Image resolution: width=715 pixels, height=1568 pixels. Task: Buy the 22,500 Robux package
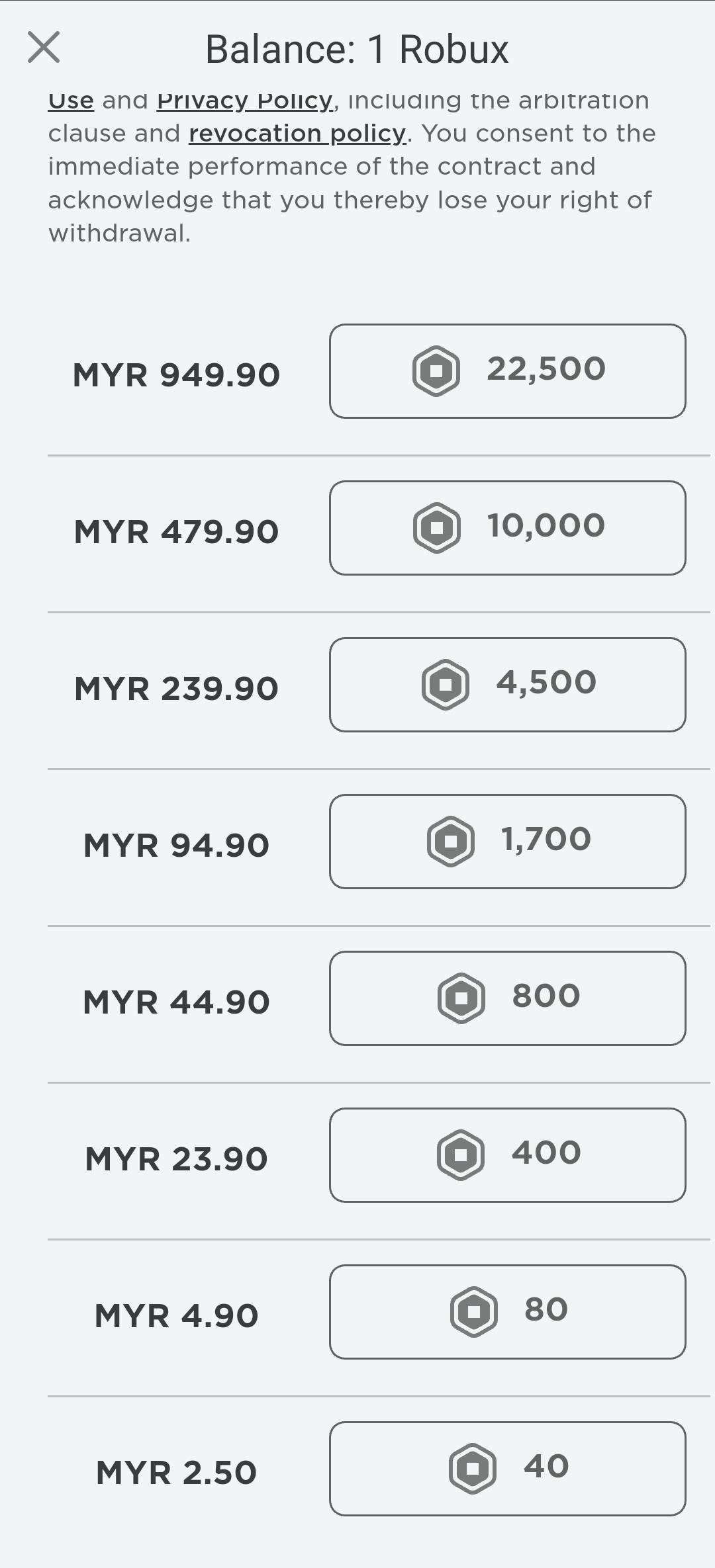507,371
